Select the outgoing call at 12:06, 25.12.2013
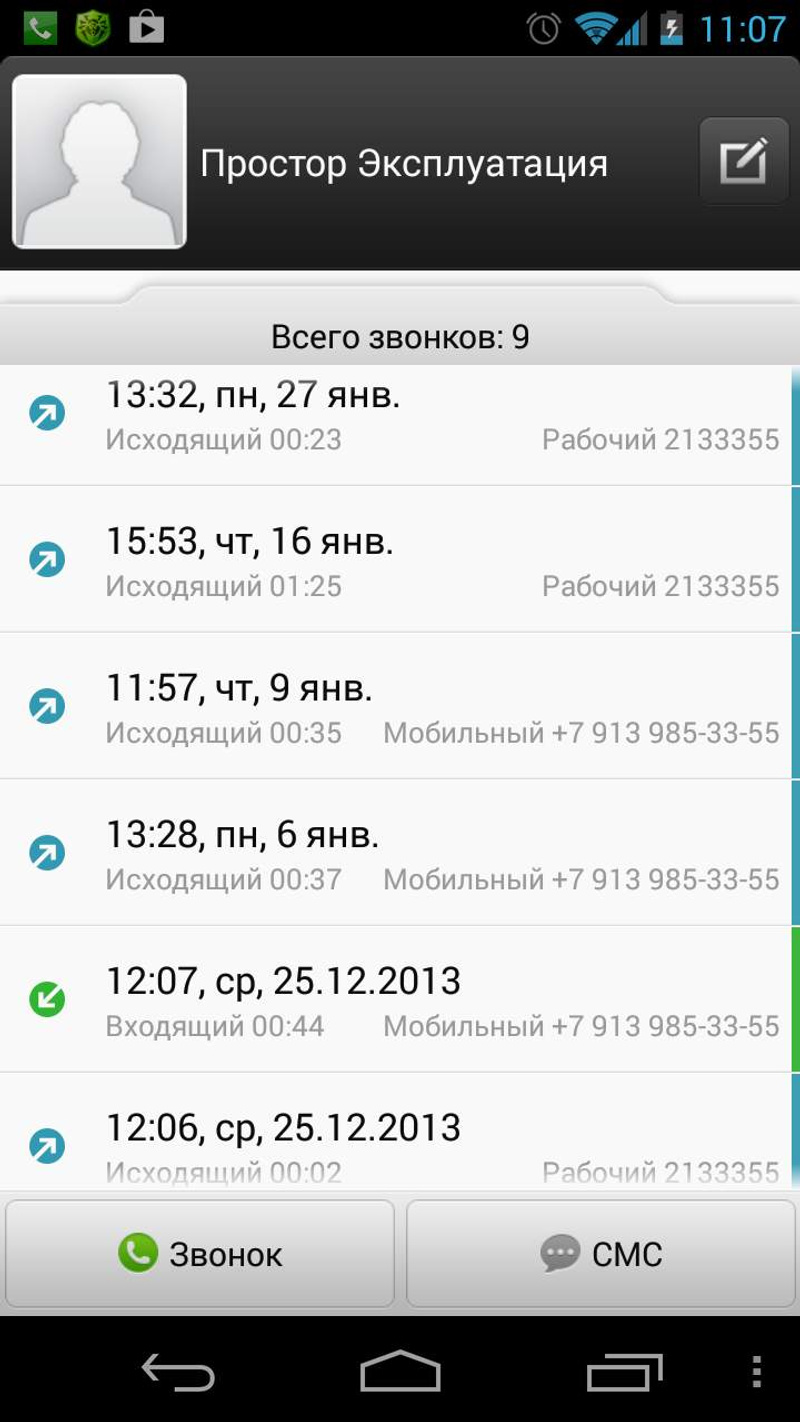The height and width of the screenshot is (1422, 800). pyautogui.click(x=400, y=1140)
